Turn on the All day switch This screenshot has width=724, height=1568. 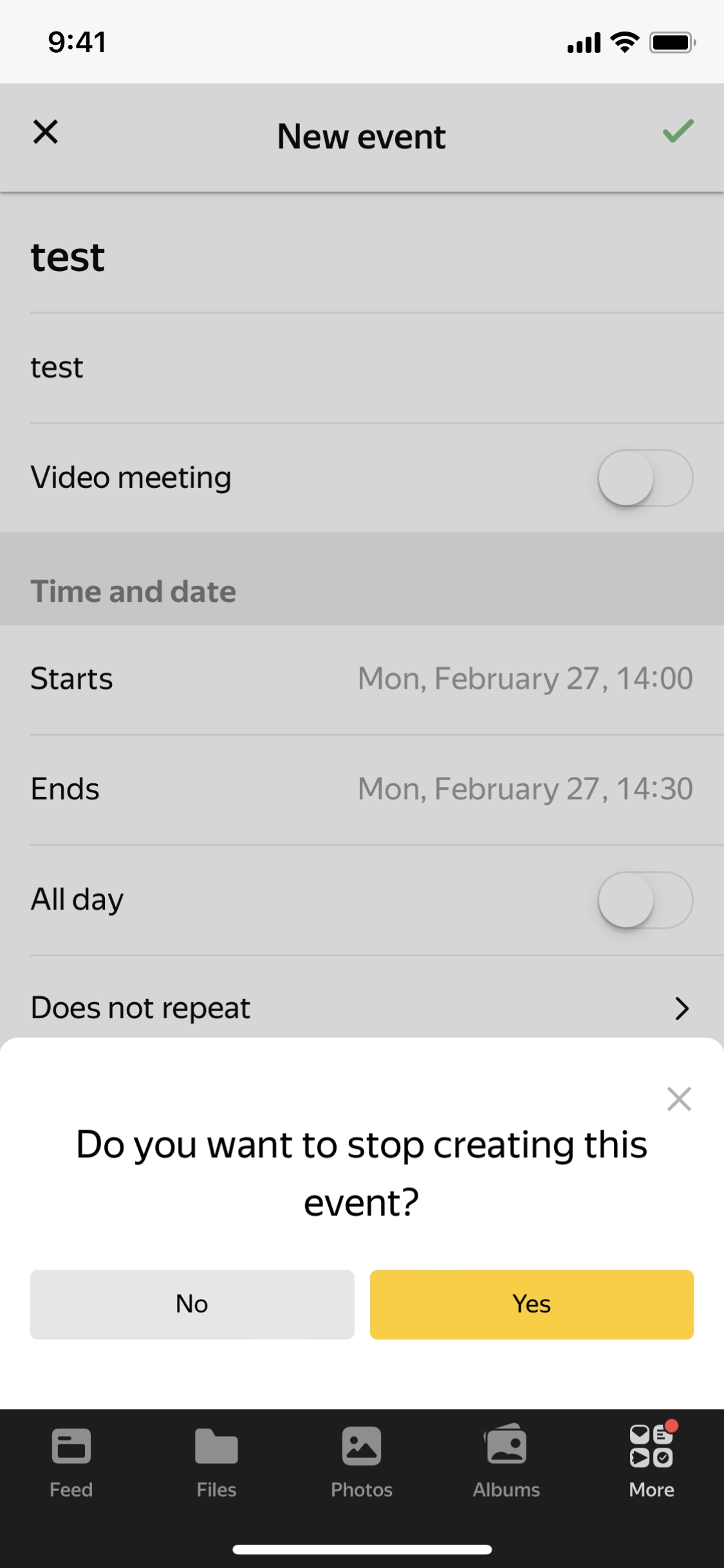[x=645, y=899]
